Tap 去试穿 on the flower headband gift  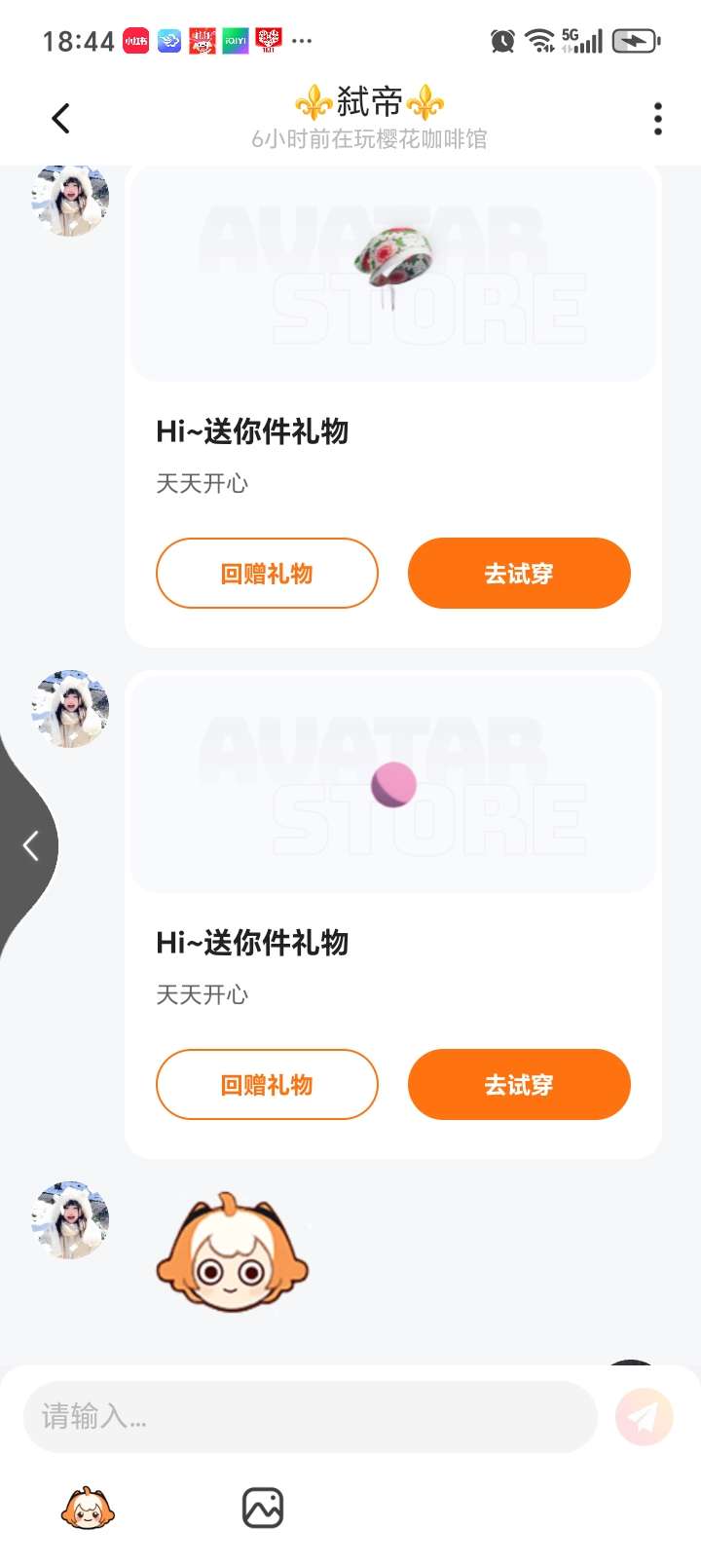(x=519, y=574)
